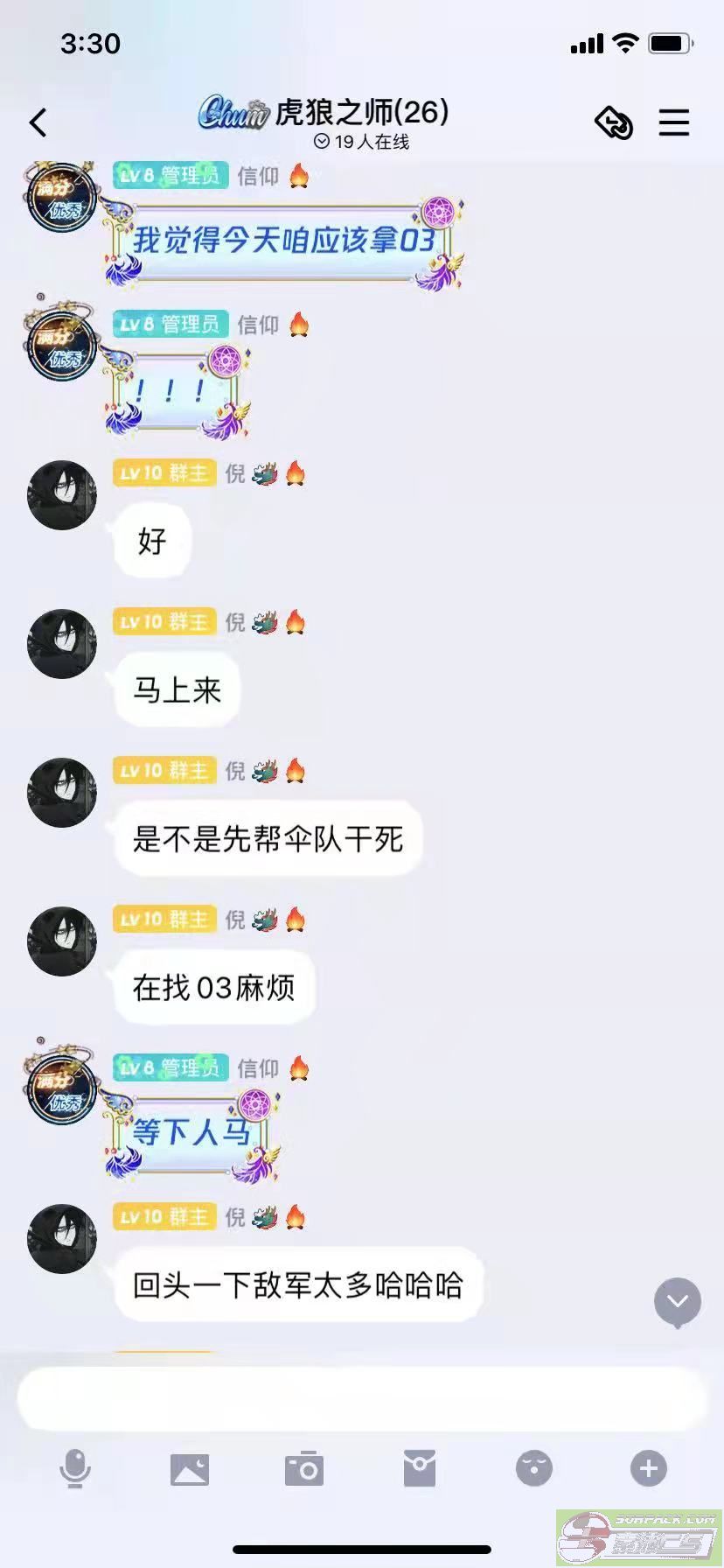
Task: Launch the camera to take a photo
Action: pos(304,1468)
